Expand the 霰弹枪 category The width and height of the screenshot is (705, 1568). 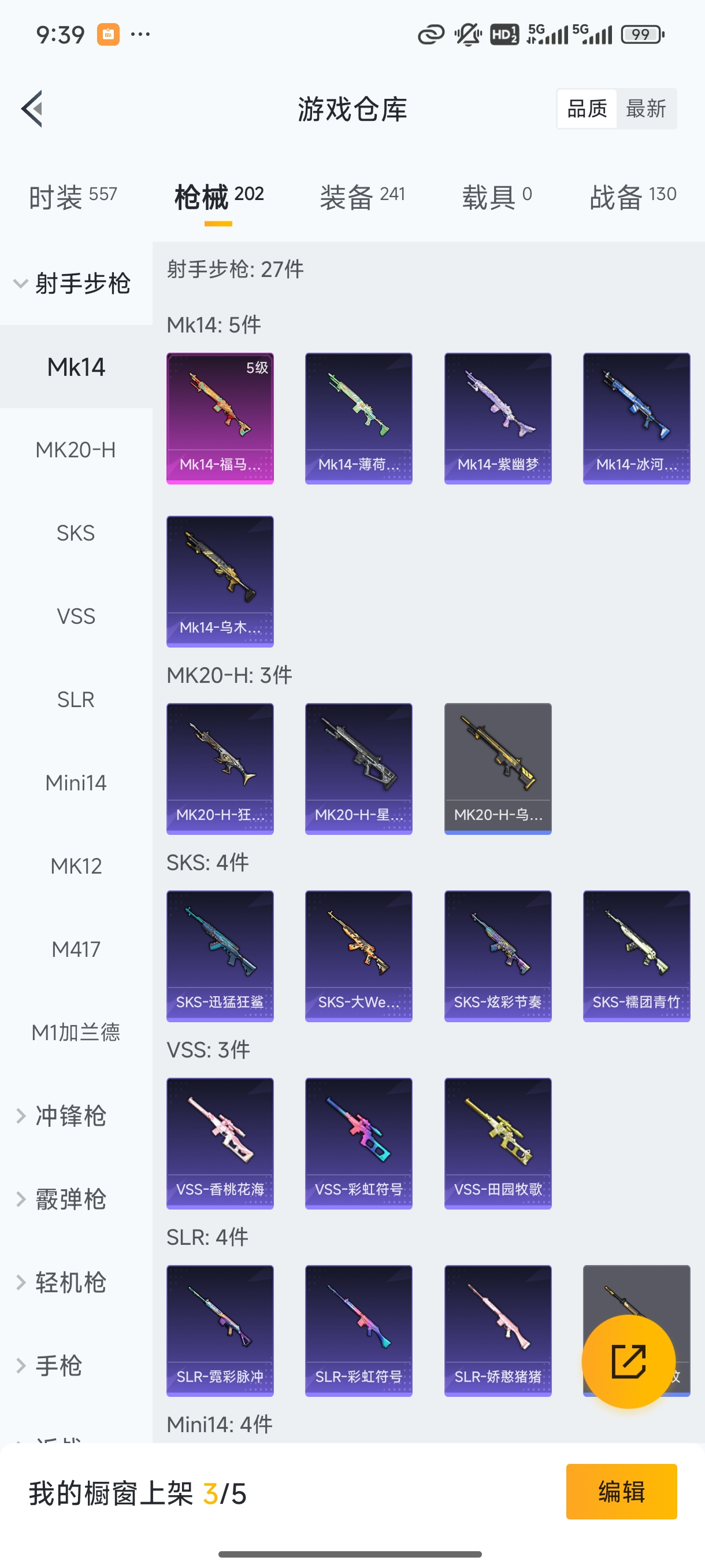tap(70, 1199)
